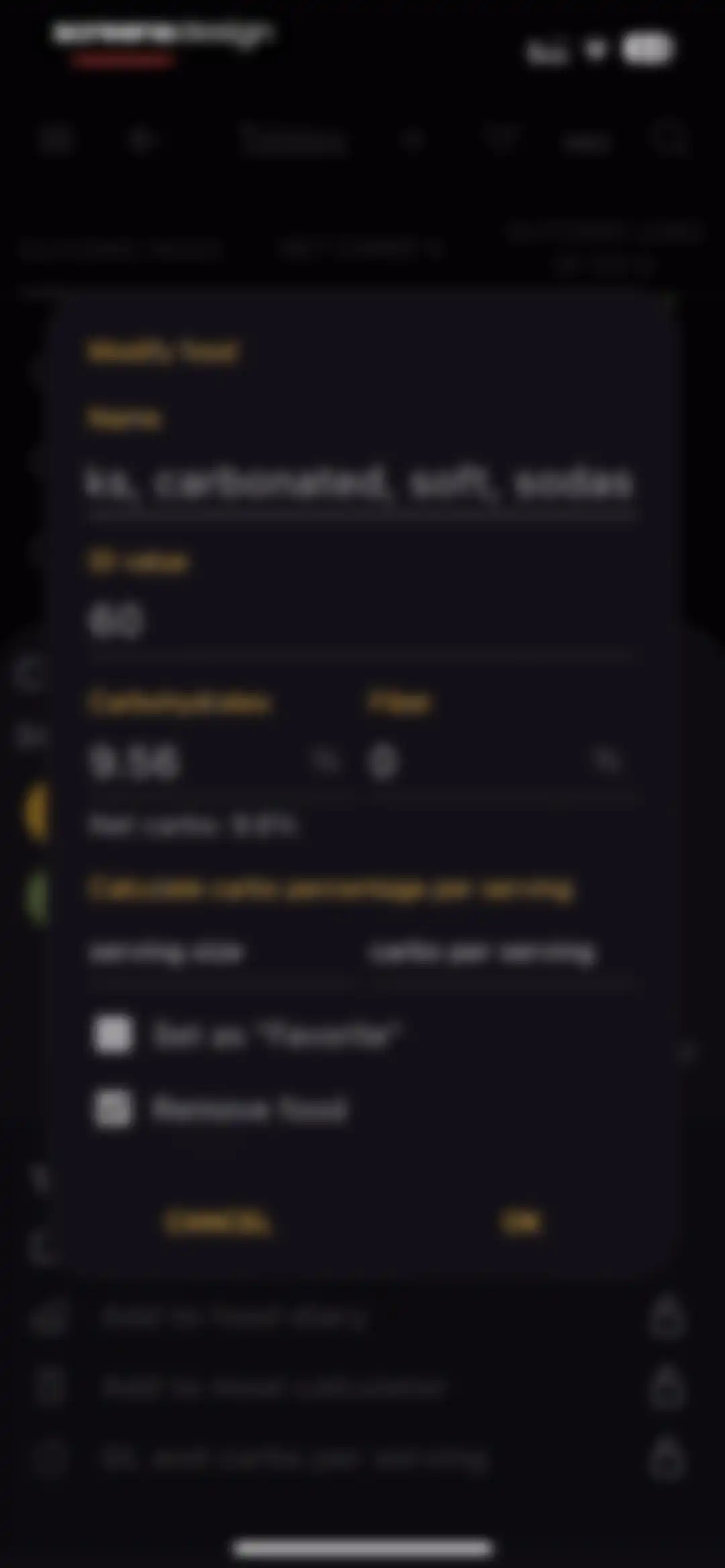This screenshot has width=725, height=1568.
Task: Check the Set as "Favorite" box
Action: [113, 1034]
